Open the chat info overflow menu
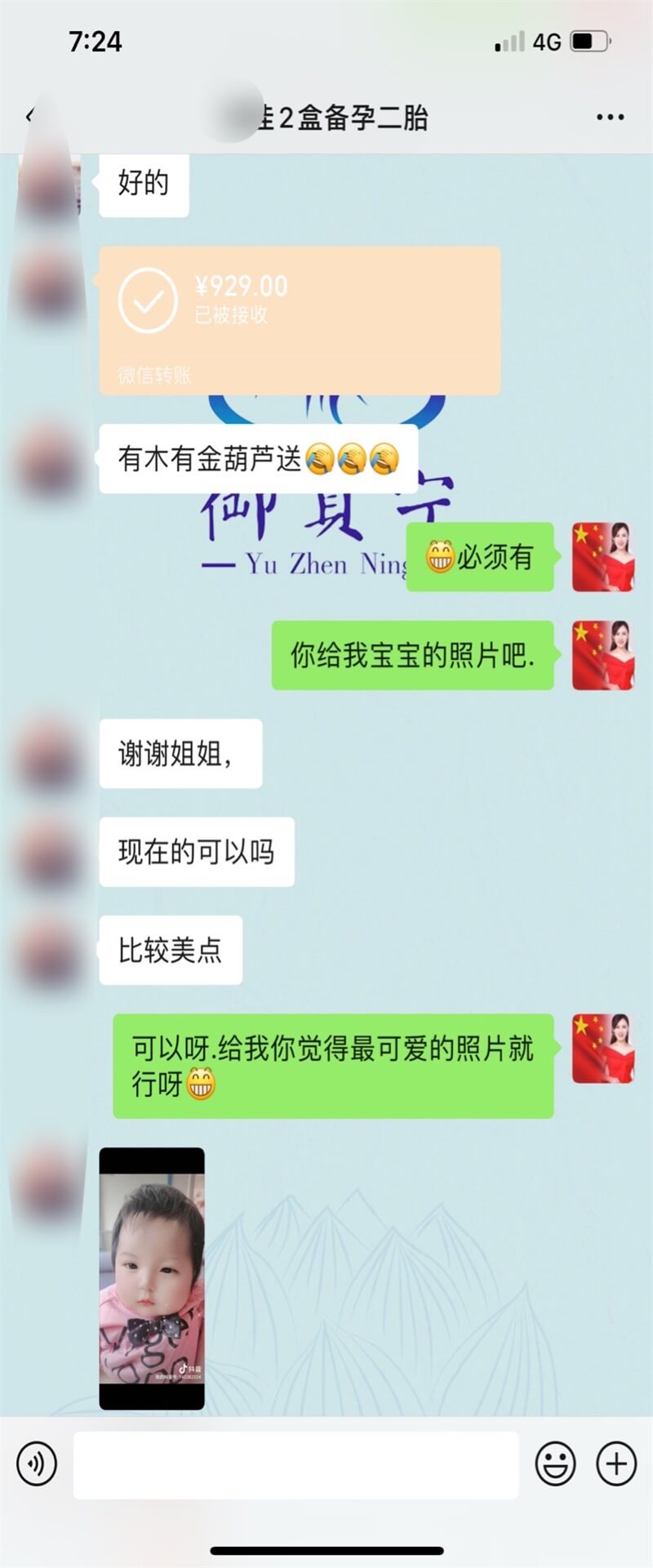Viewport: 653px width, 1568px height. (x=610, y=118)
